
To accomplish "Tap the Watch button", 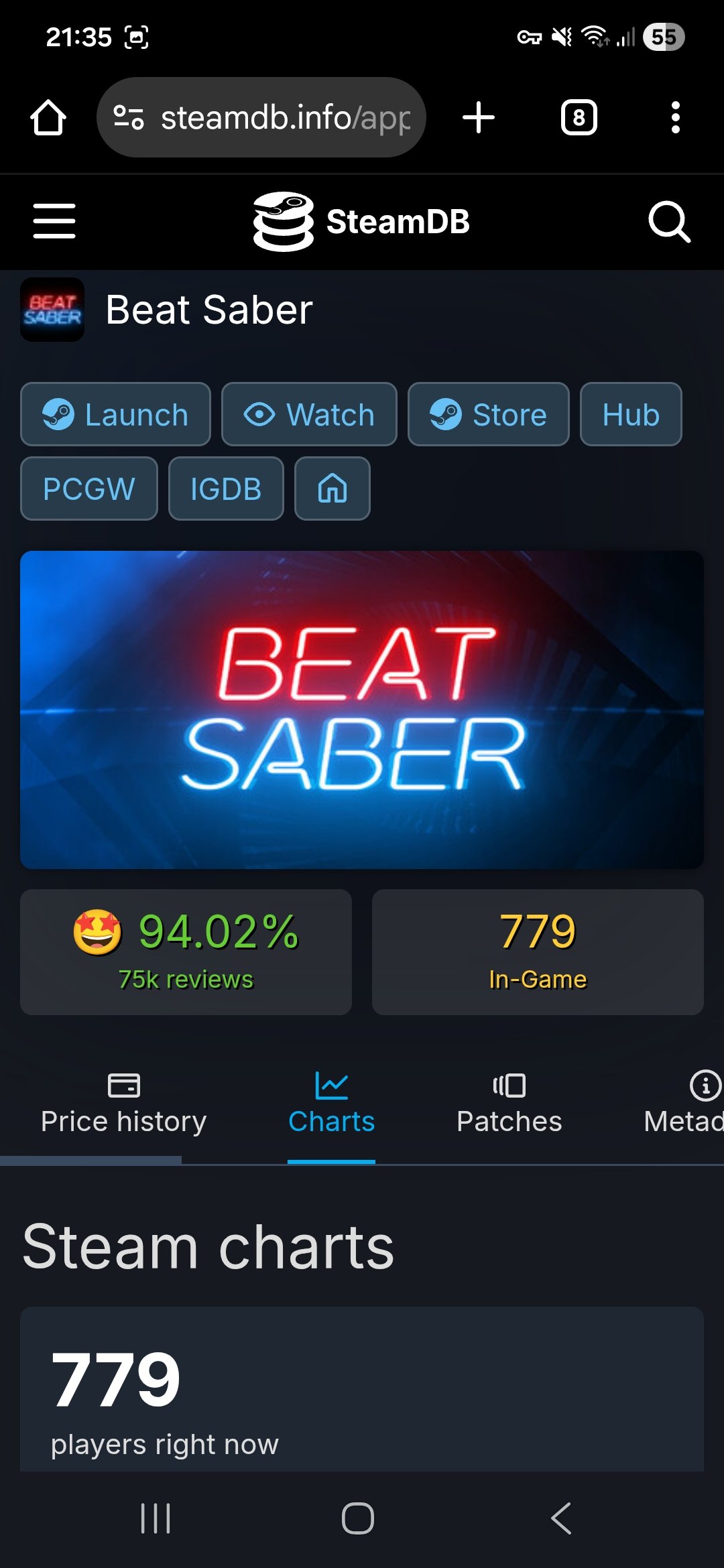I will pyautogui.click(x=309, y=414).
